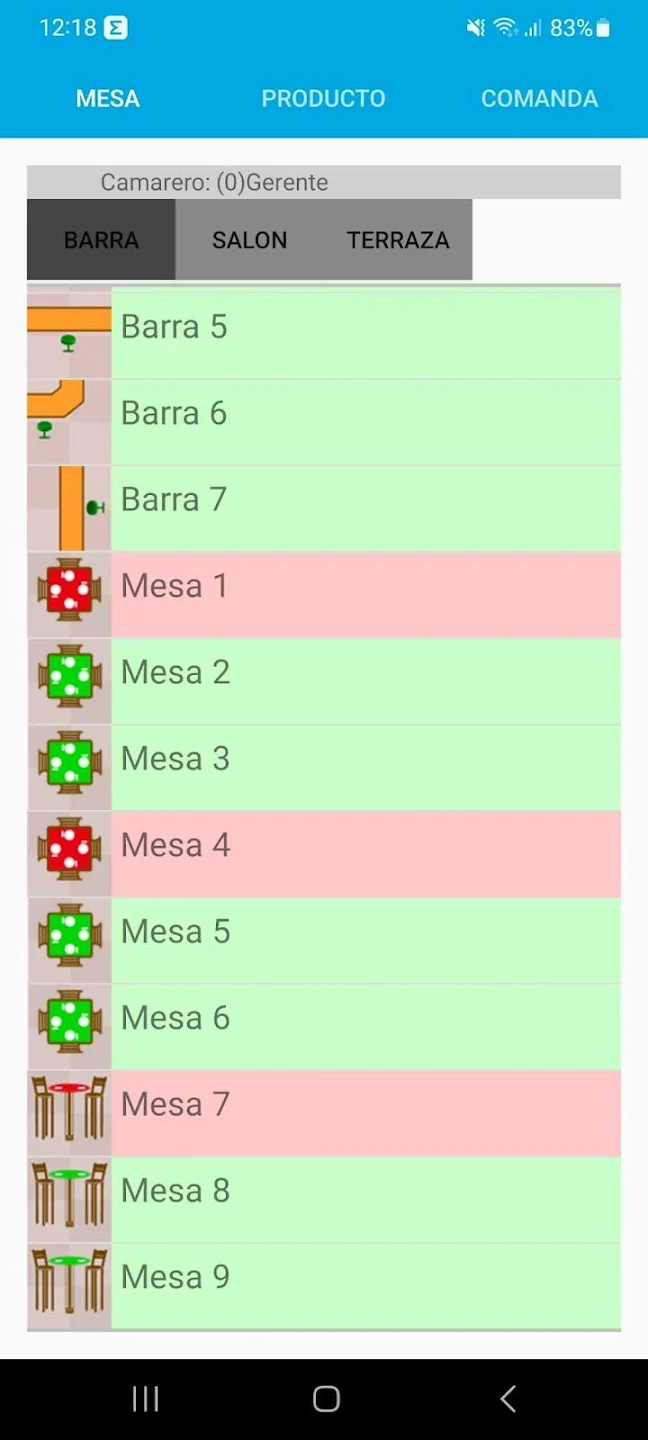Open recent apps from the navigation bar
Screen dimensions: 648x1440
tap(146, 1398)
